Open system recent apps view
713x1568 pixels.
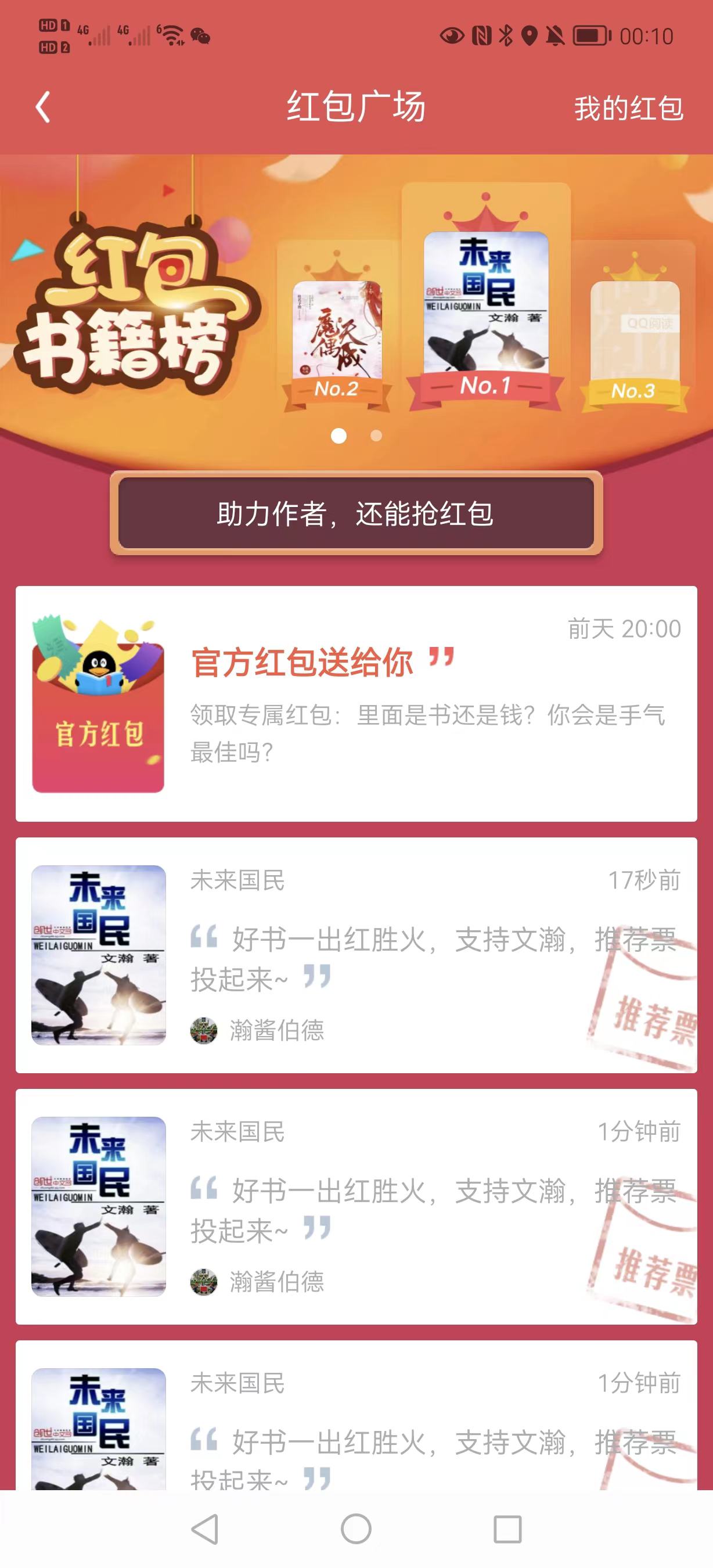click(507, 1529)
